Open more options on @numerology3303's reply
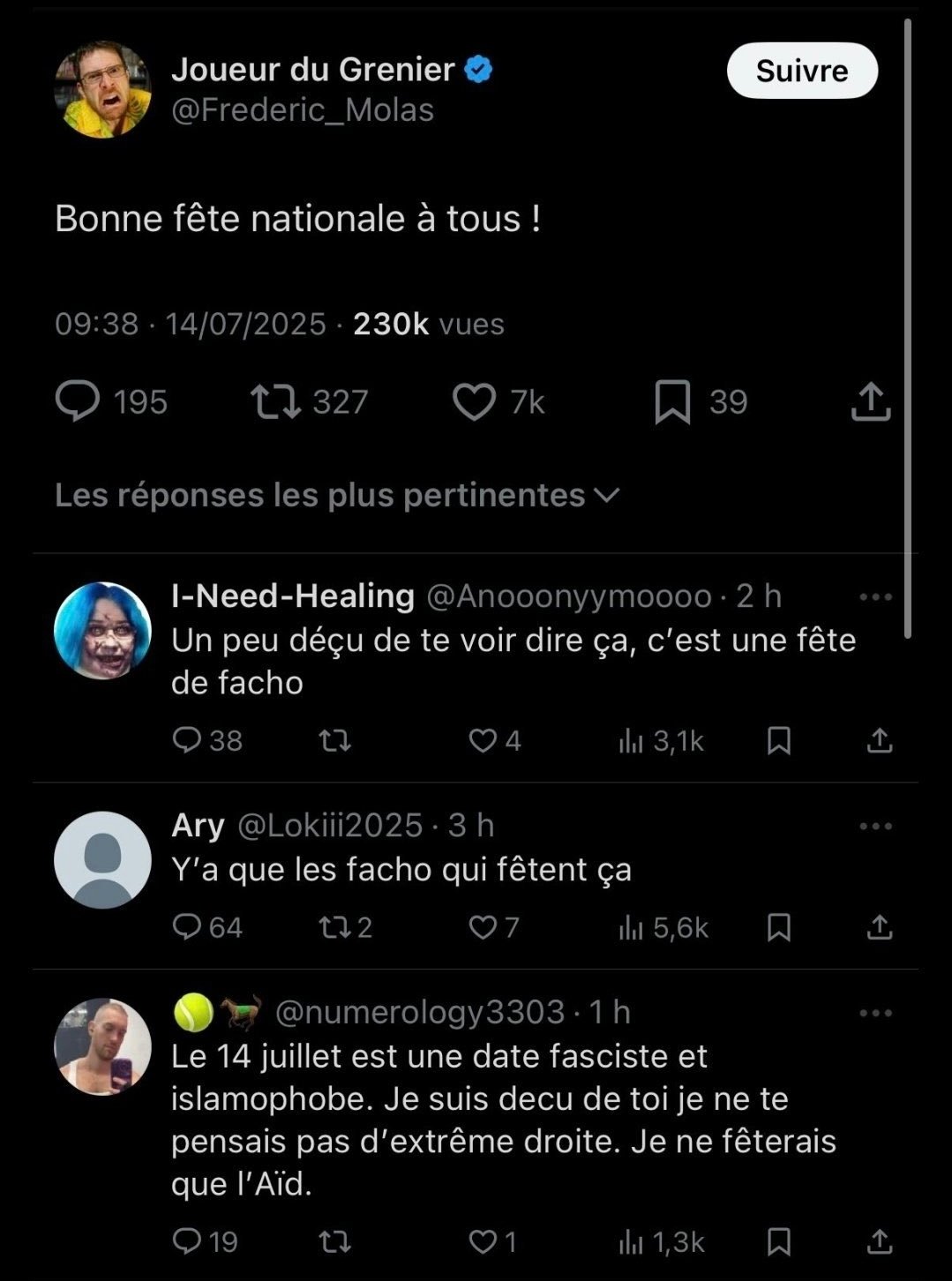952x1281 pixels. 875,1014
